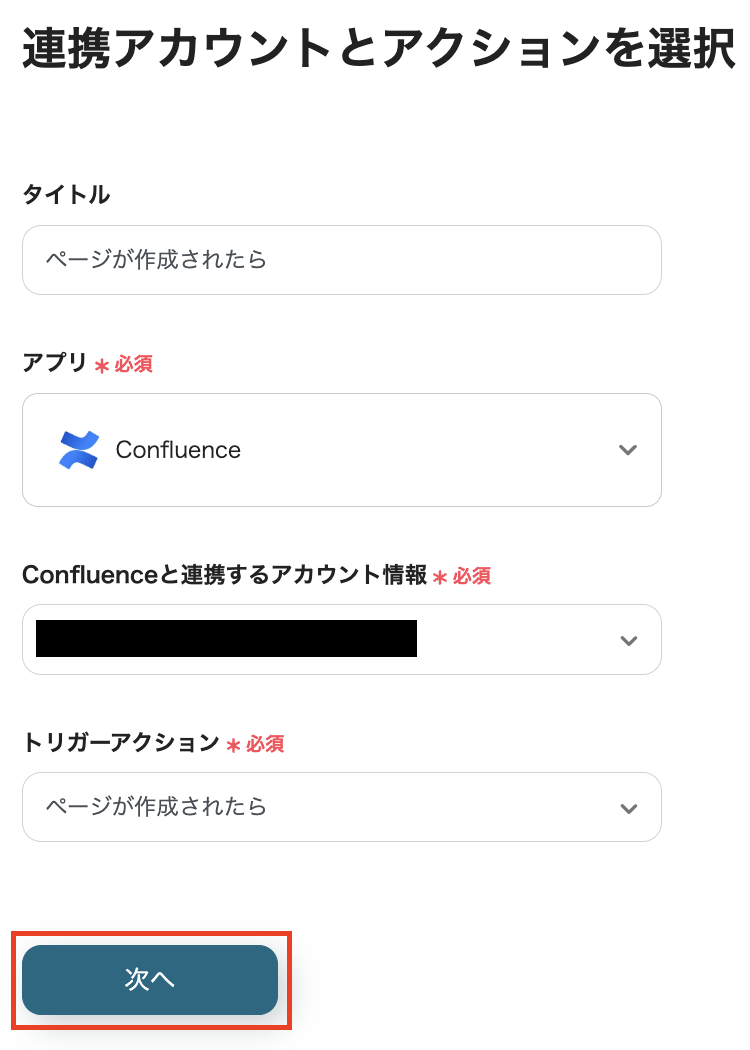The image size is (750, 1050).
Task: Click the account info dropdown arrow
Action: click(628, 640)
